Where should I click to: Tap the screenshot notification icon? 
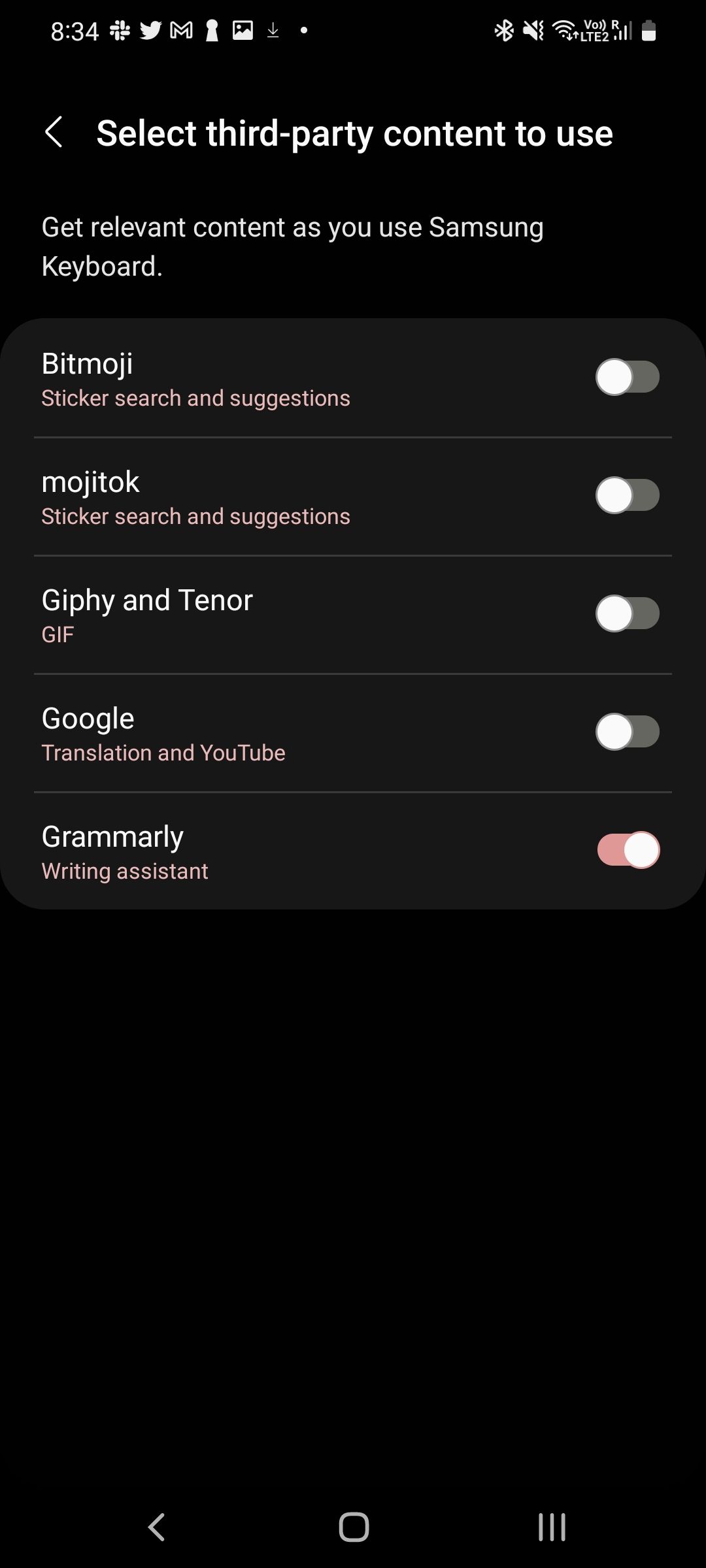(x=243, y=29)
